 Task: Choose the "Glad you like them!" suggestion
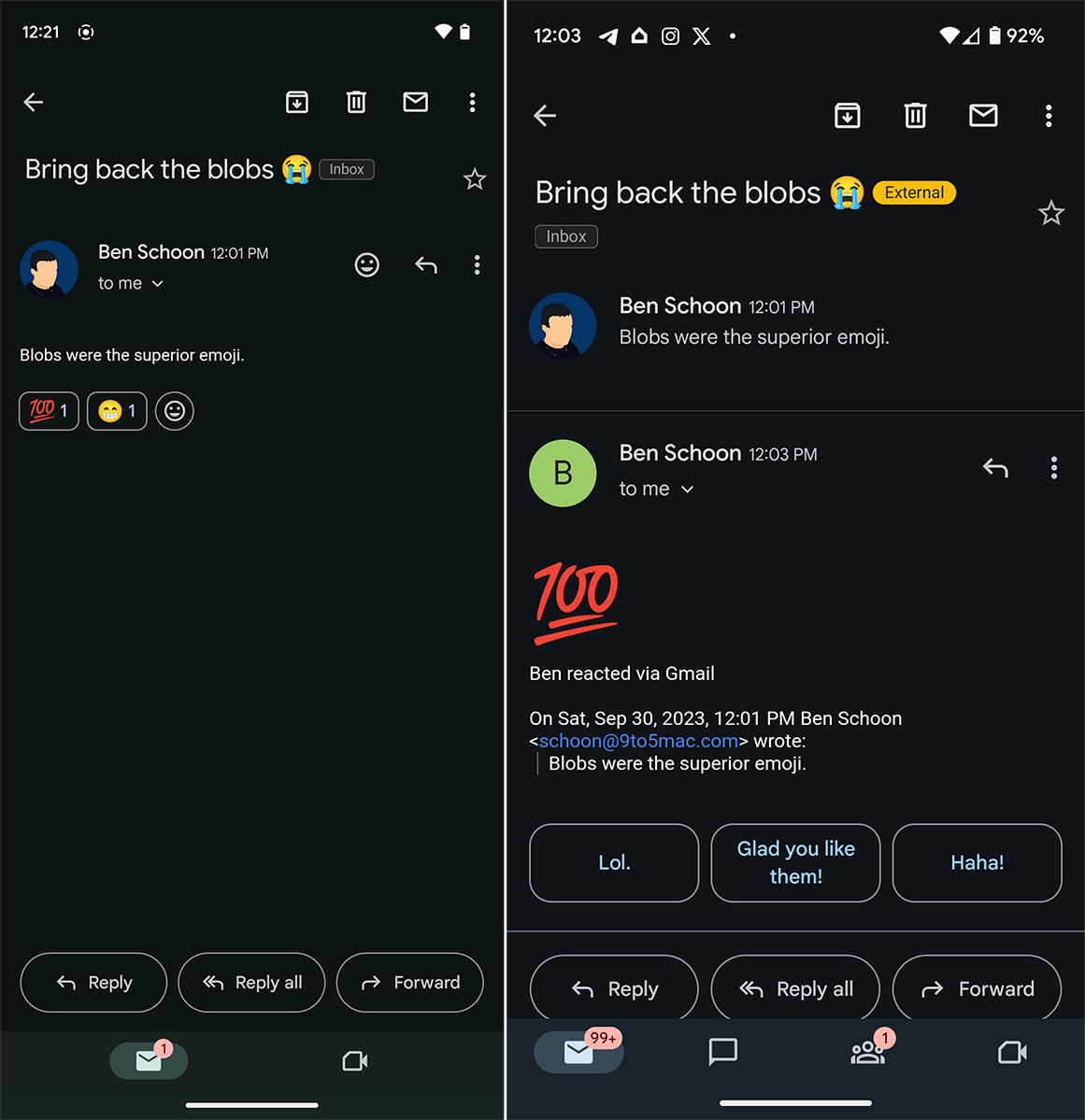tap(795, 863)
